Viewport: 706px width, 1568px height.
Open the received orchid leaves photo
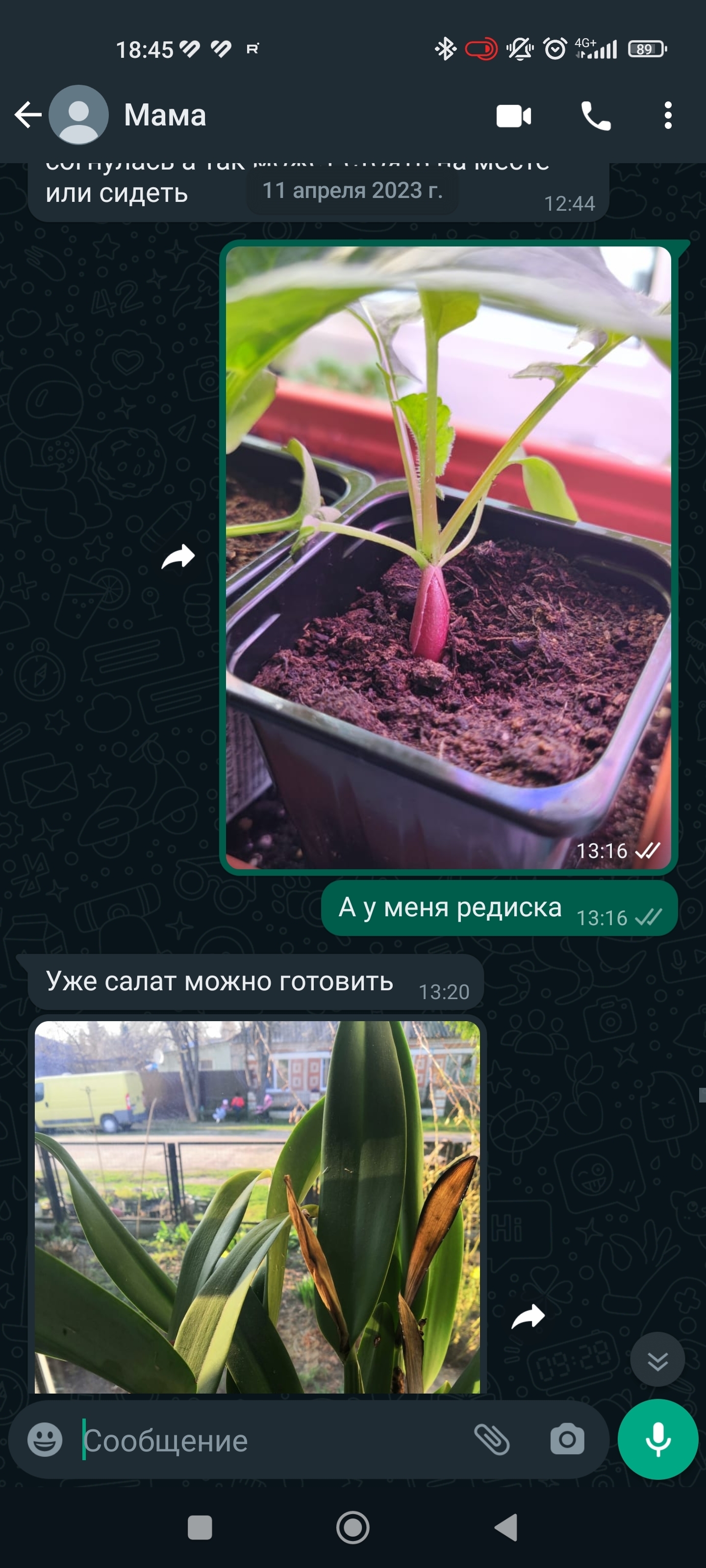click(257, 1206)
